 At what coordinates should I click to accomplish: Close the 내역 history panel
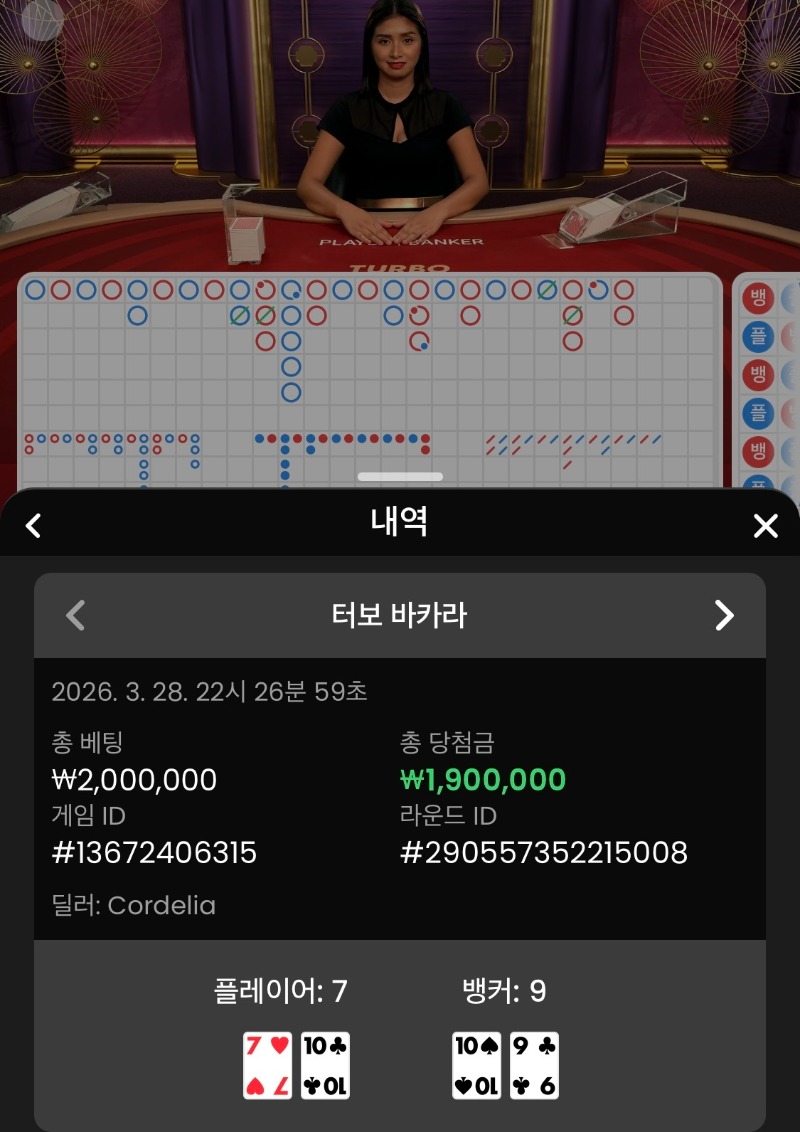point(765,526)
